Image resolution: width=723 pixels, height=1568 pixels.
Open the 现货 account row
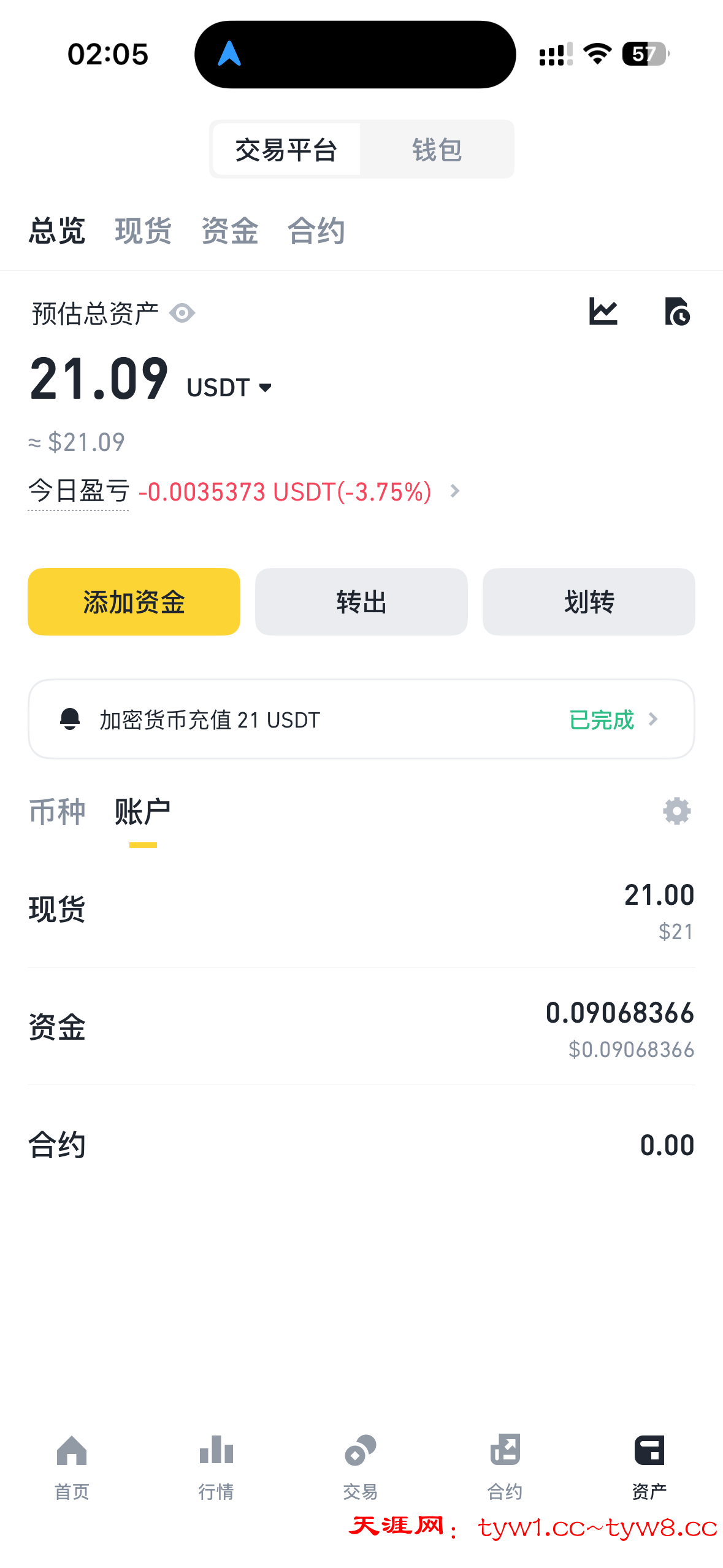coord(361,910)
